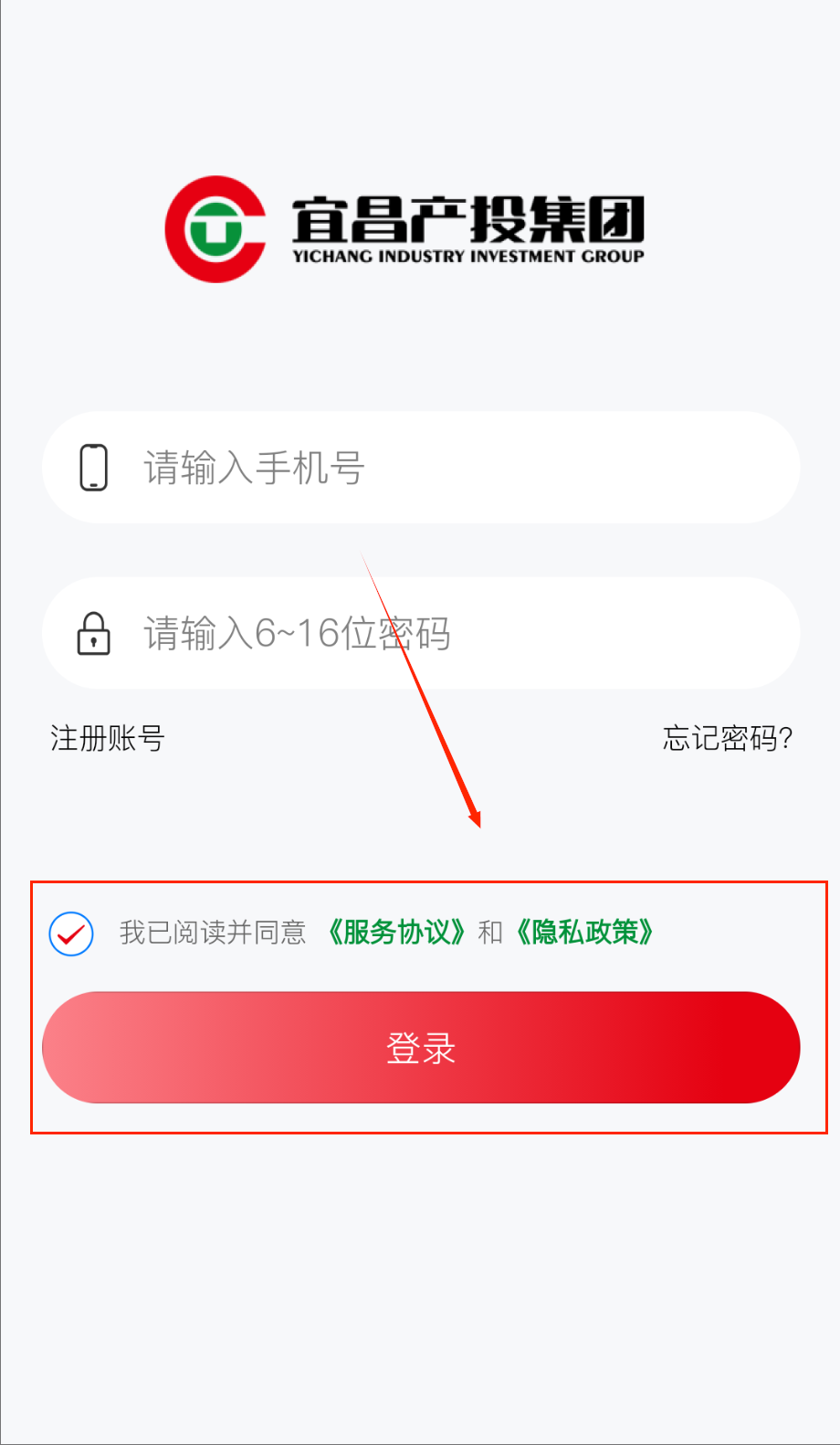Tap the phone number input field
The height and width of the screenshot is (1445, 840).
pos(420,468)
